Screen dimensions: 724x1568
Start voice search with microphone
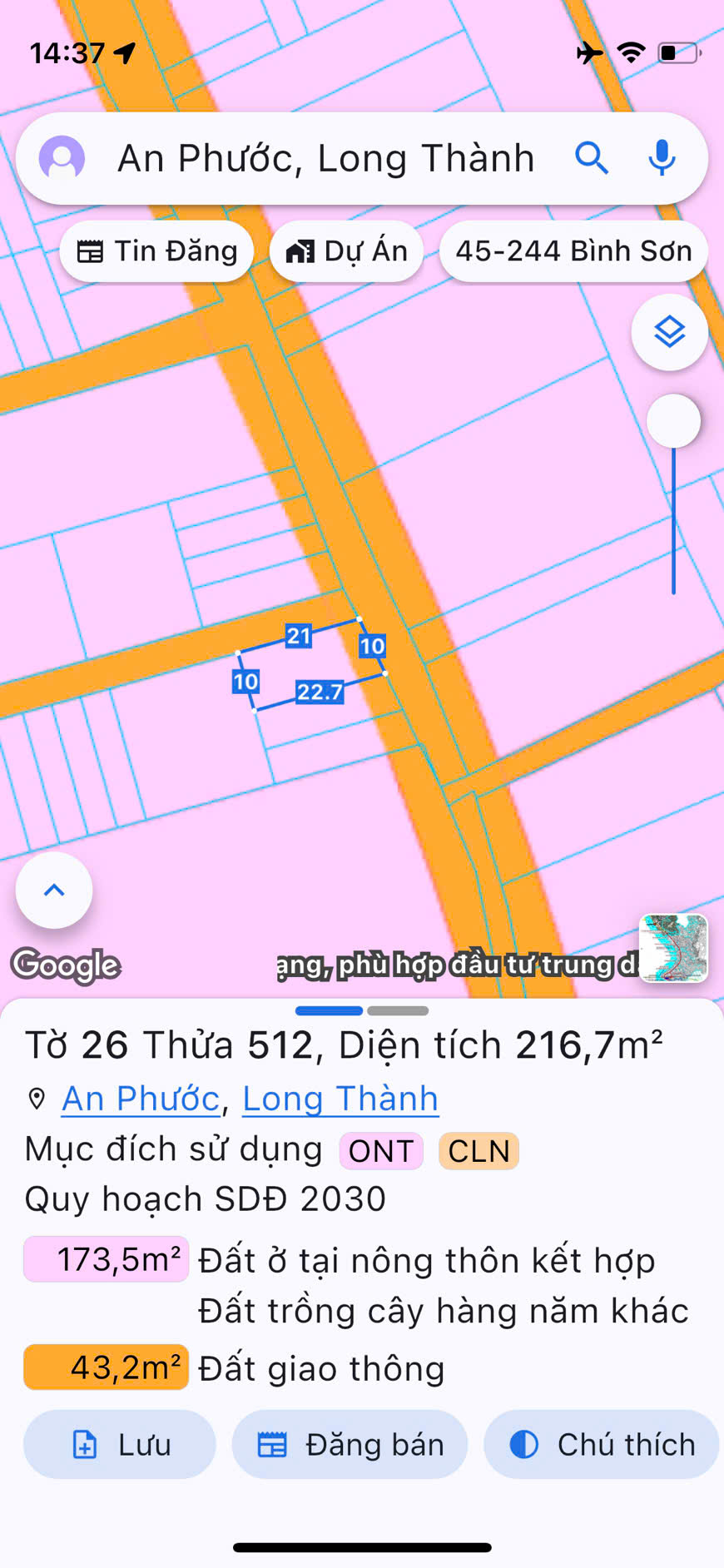(x=662, y=157)
